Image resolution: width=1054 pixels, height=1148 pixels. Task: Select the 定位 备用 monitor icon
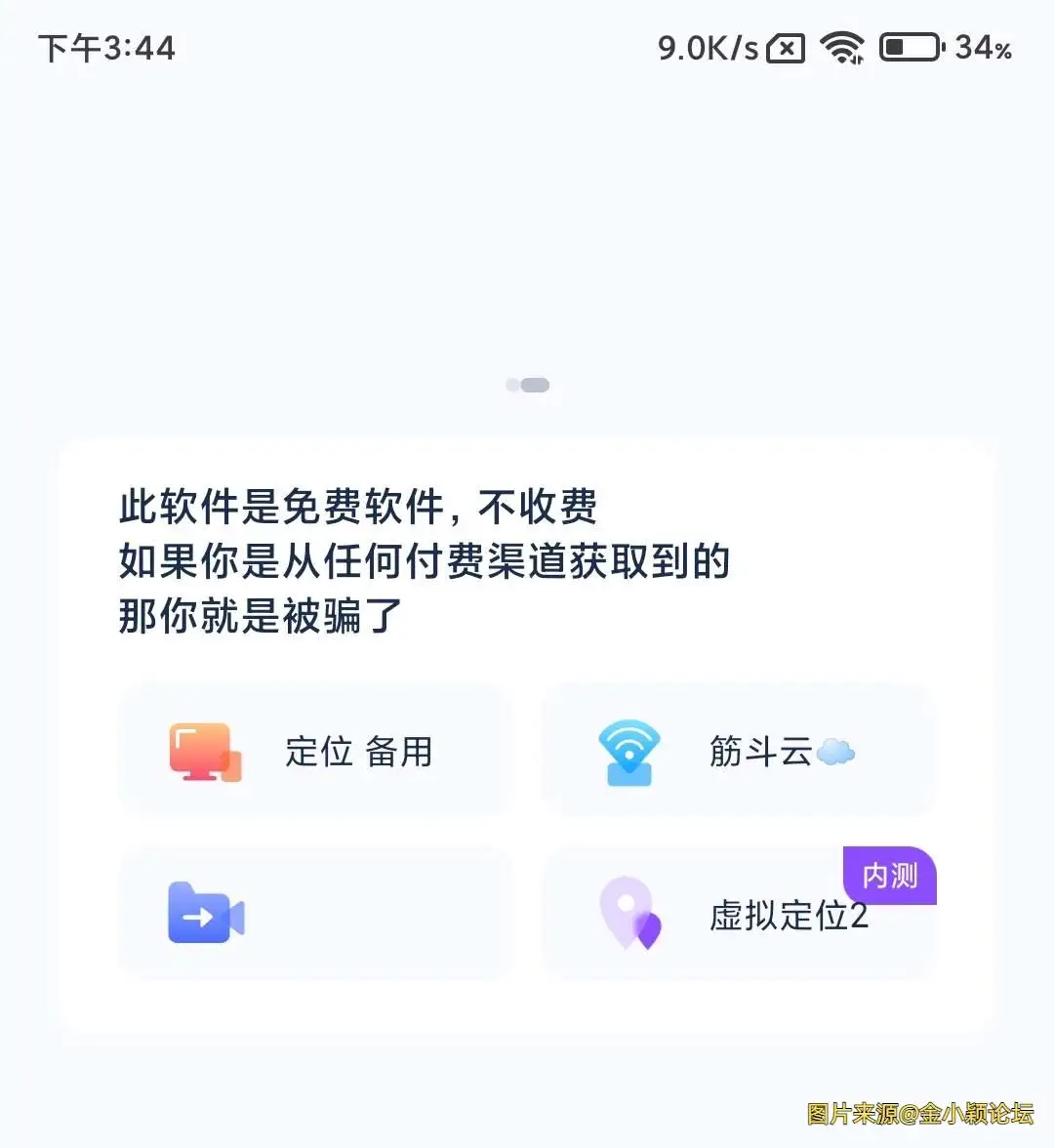[205, 752]
